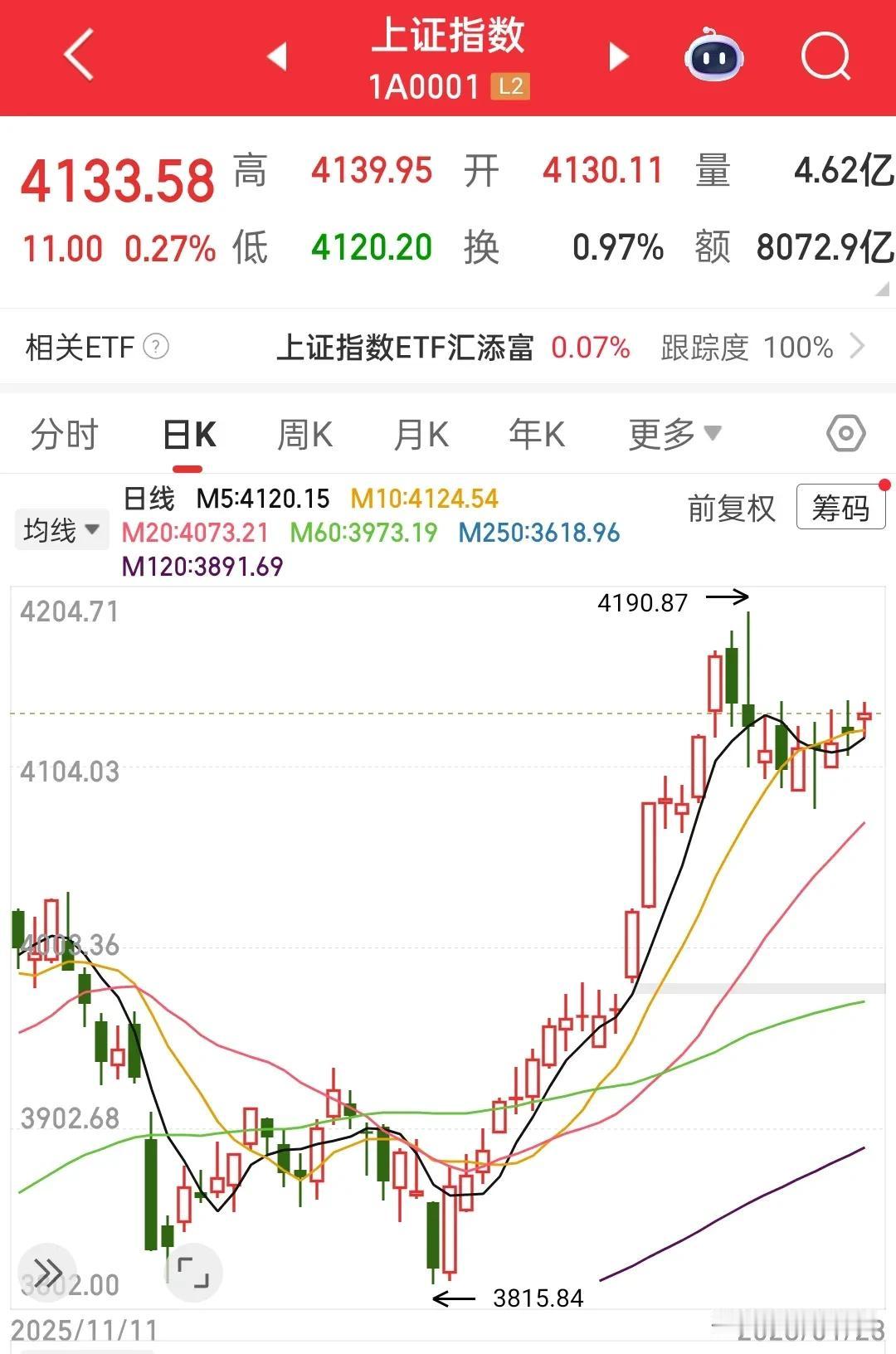Open the chart settings gear icon
This screenshot has height=1354, width=896.
(845, 433)
